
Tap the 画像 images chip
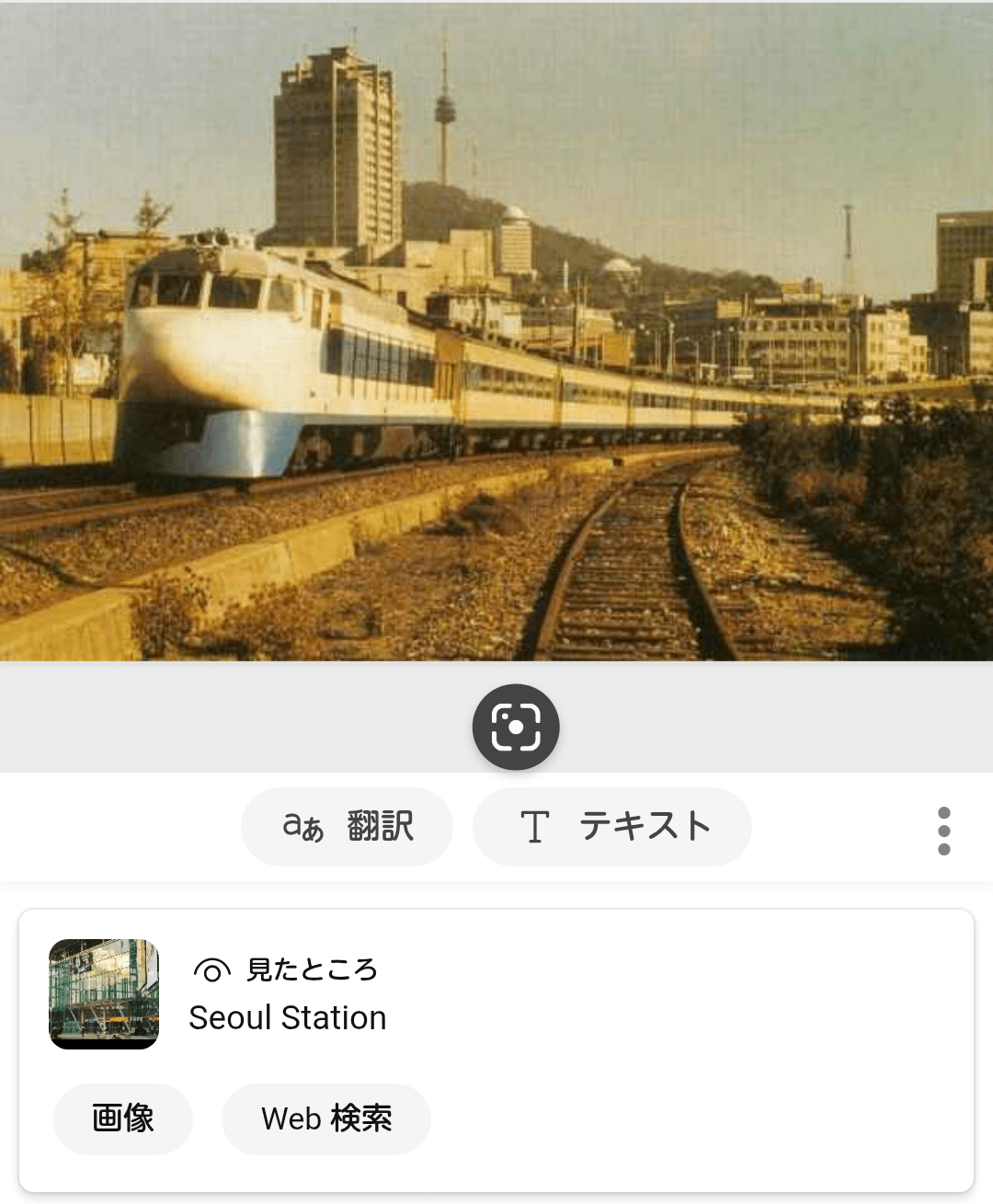pos(123,1118)
